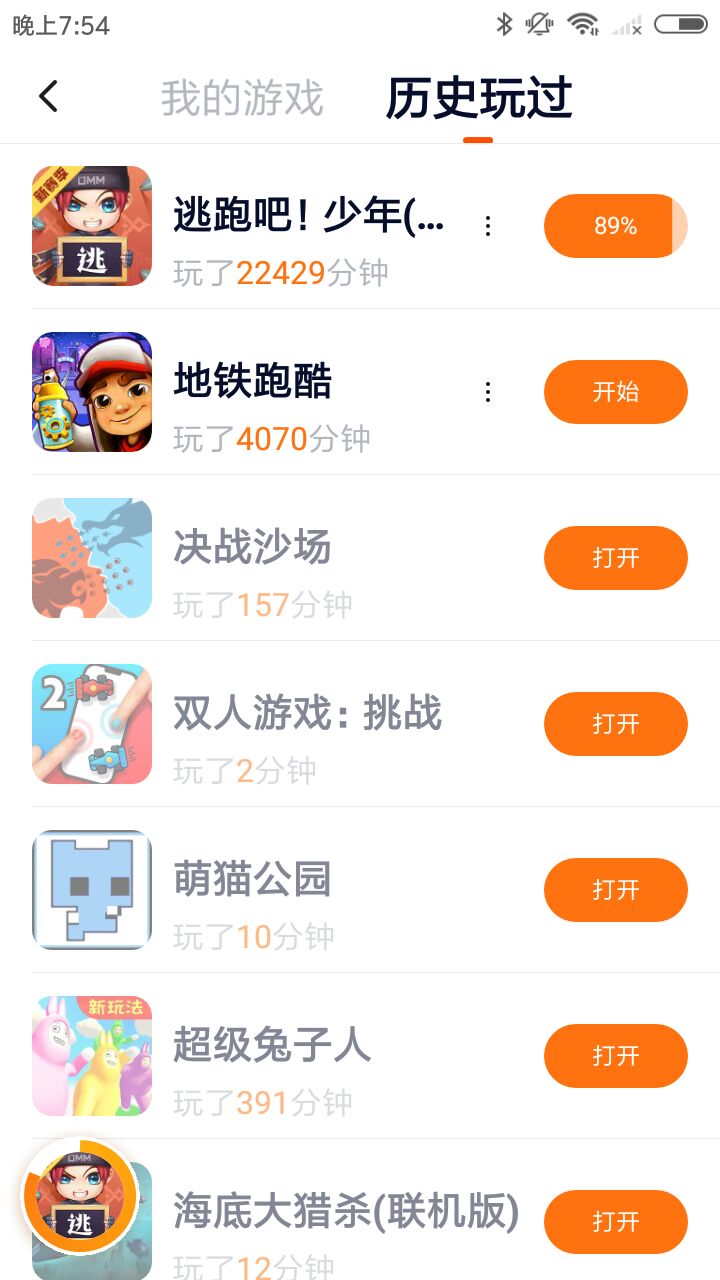Switch to the 我的游戏 tab

click(x=242, y=98)
